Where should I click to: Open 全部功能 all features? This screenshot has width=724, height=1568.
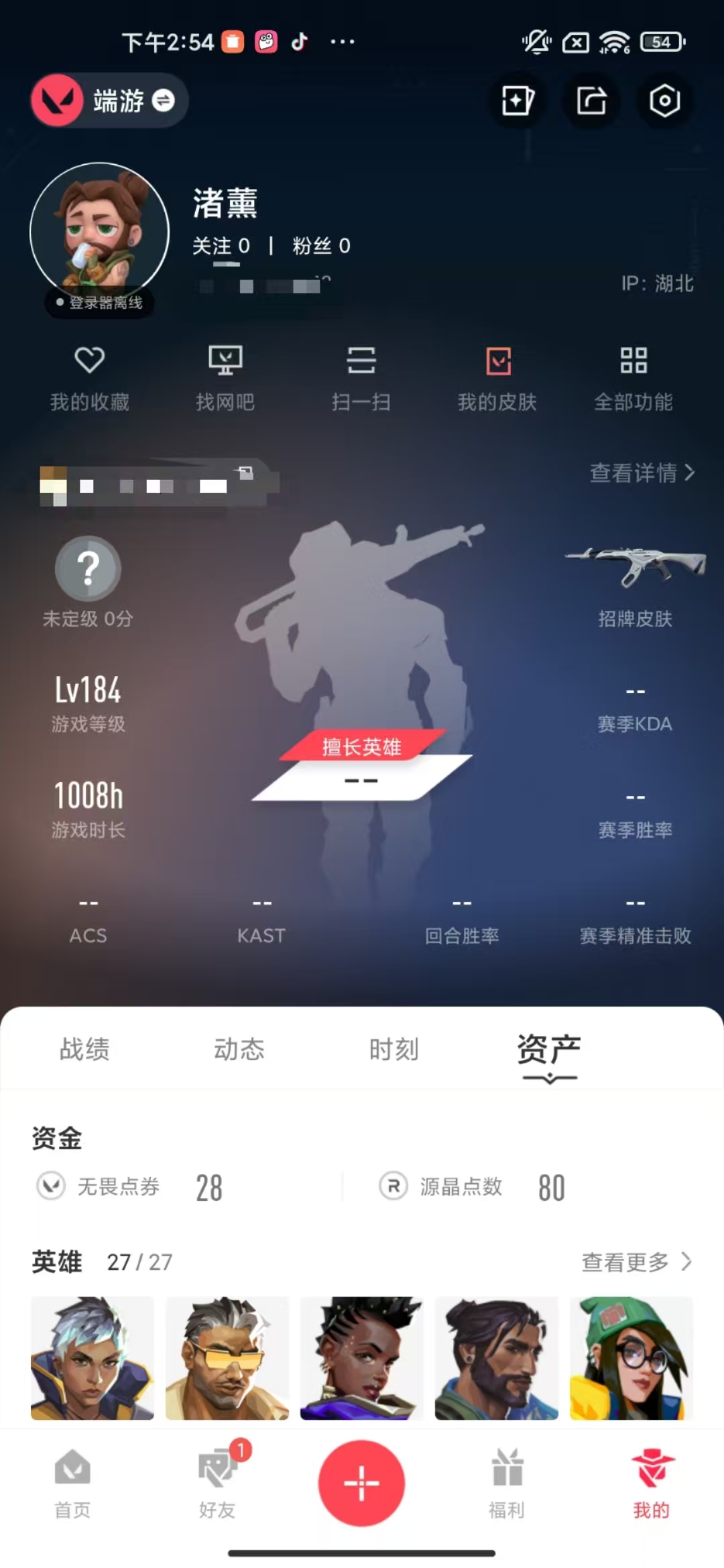(x=633, y=378)
